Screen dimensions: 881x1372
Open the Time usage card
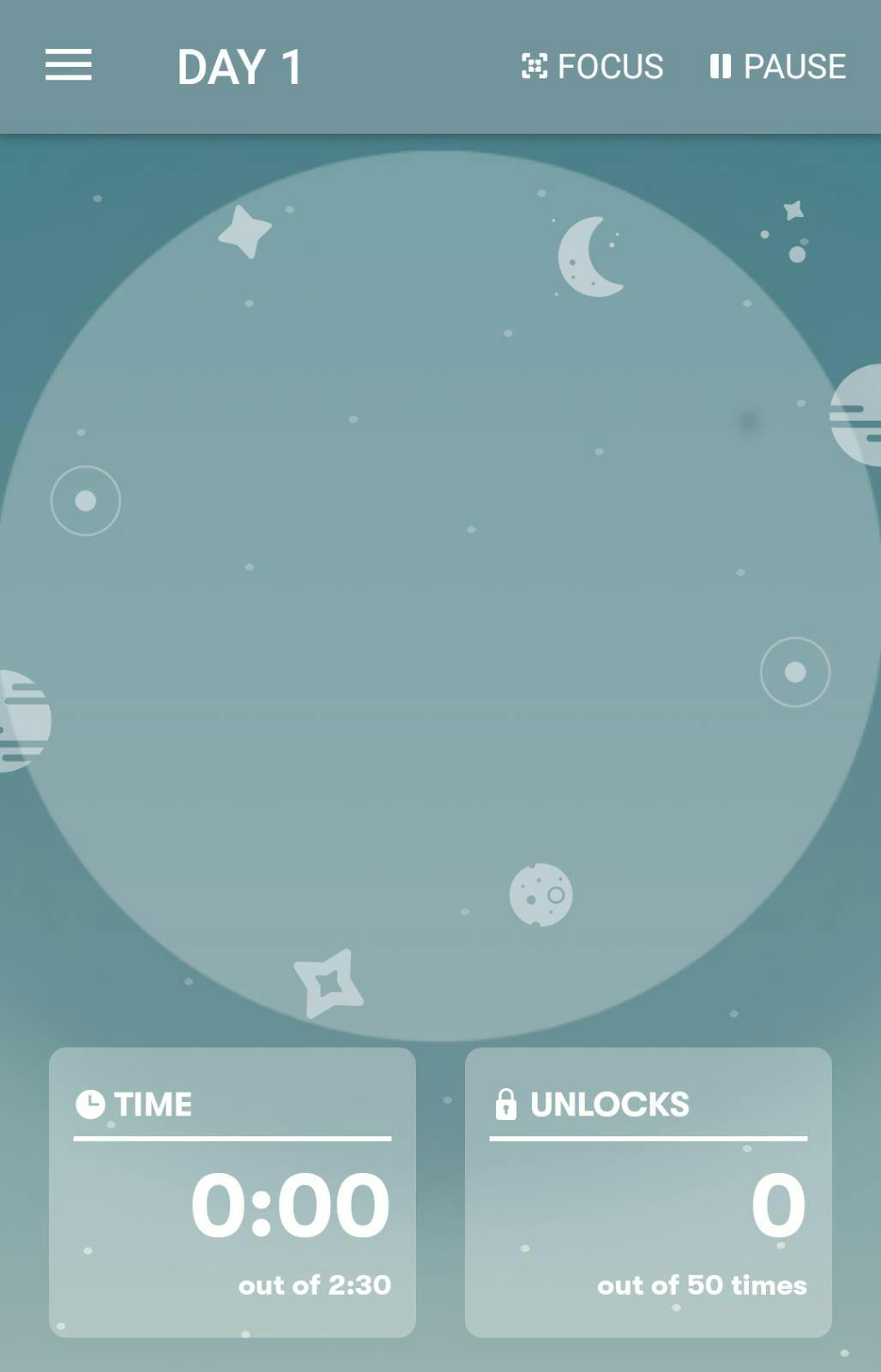[232, 1192]
